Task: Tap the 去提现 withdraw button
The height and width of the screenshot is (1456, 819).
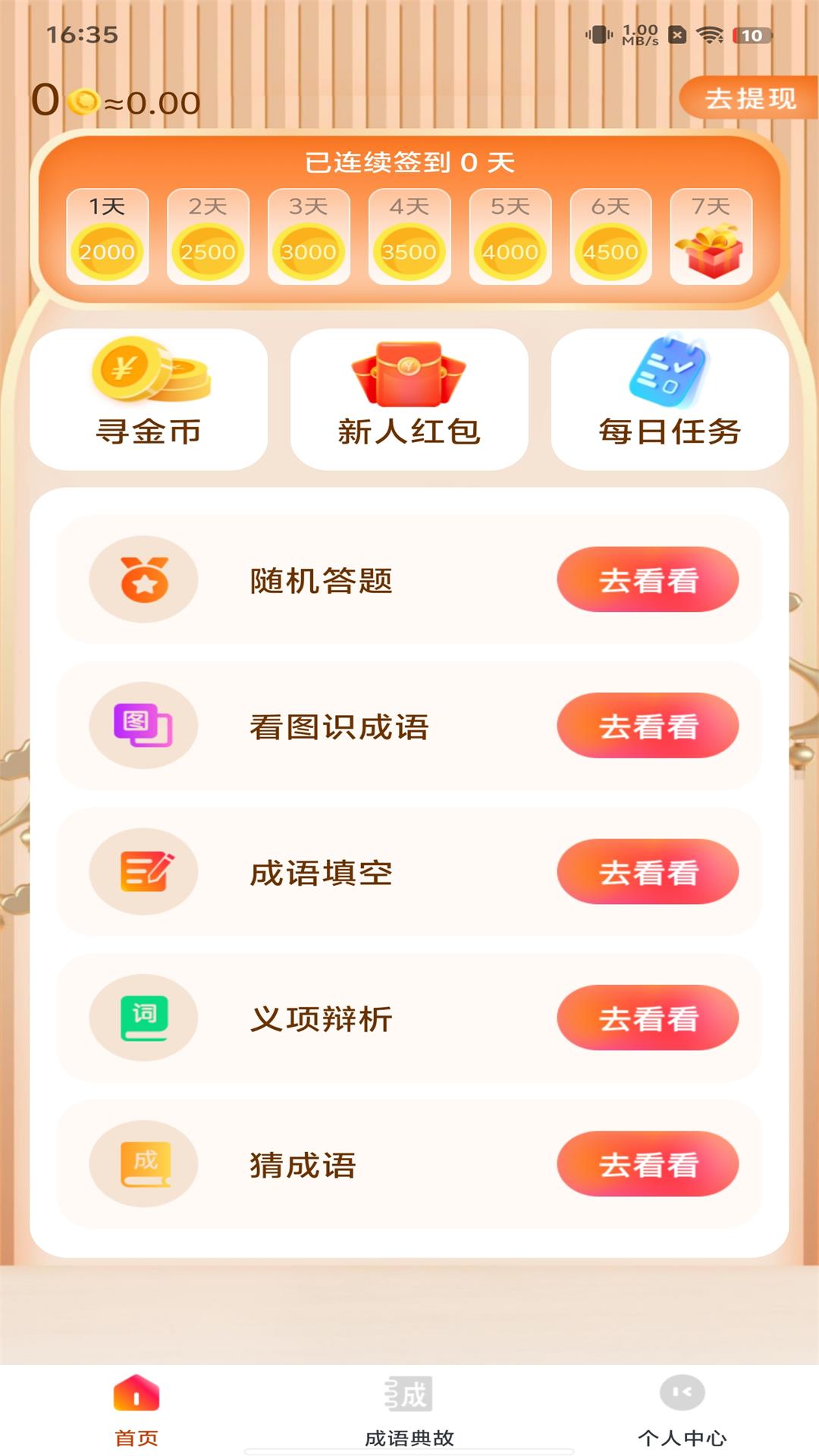Action: click(749, 99)
